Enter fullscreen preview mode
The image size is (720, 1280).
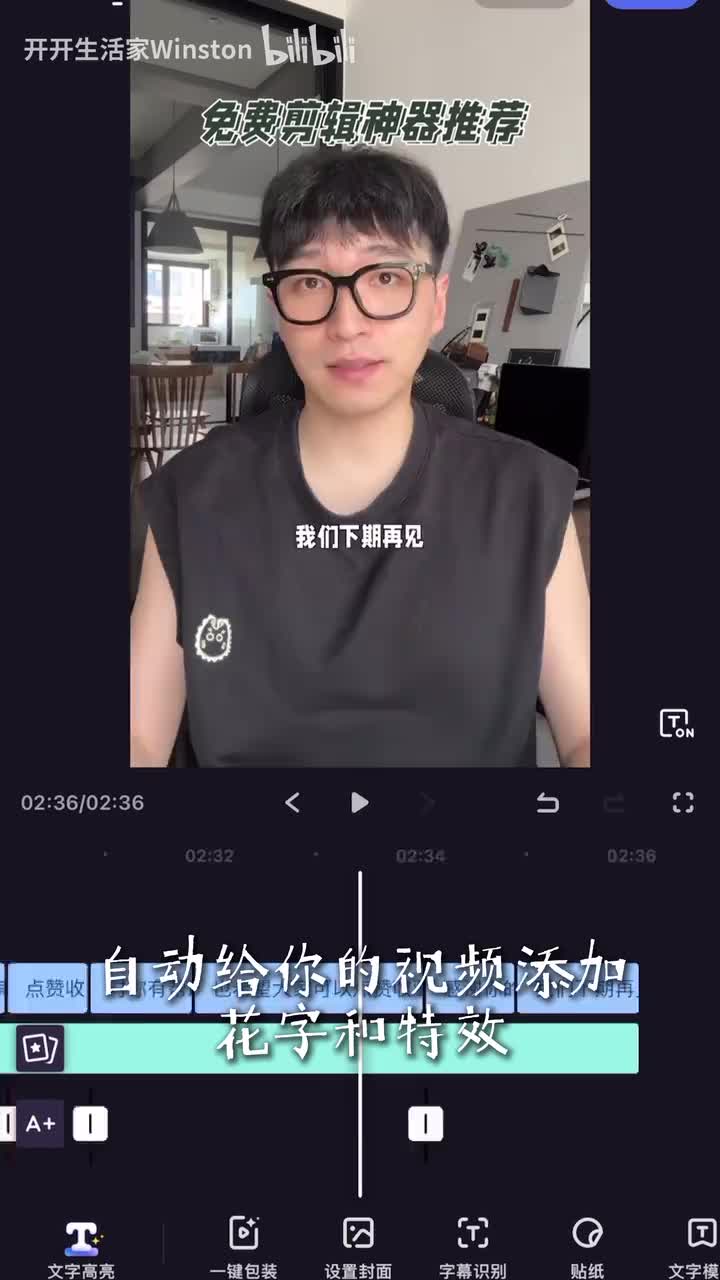click(x=683, y=802)
